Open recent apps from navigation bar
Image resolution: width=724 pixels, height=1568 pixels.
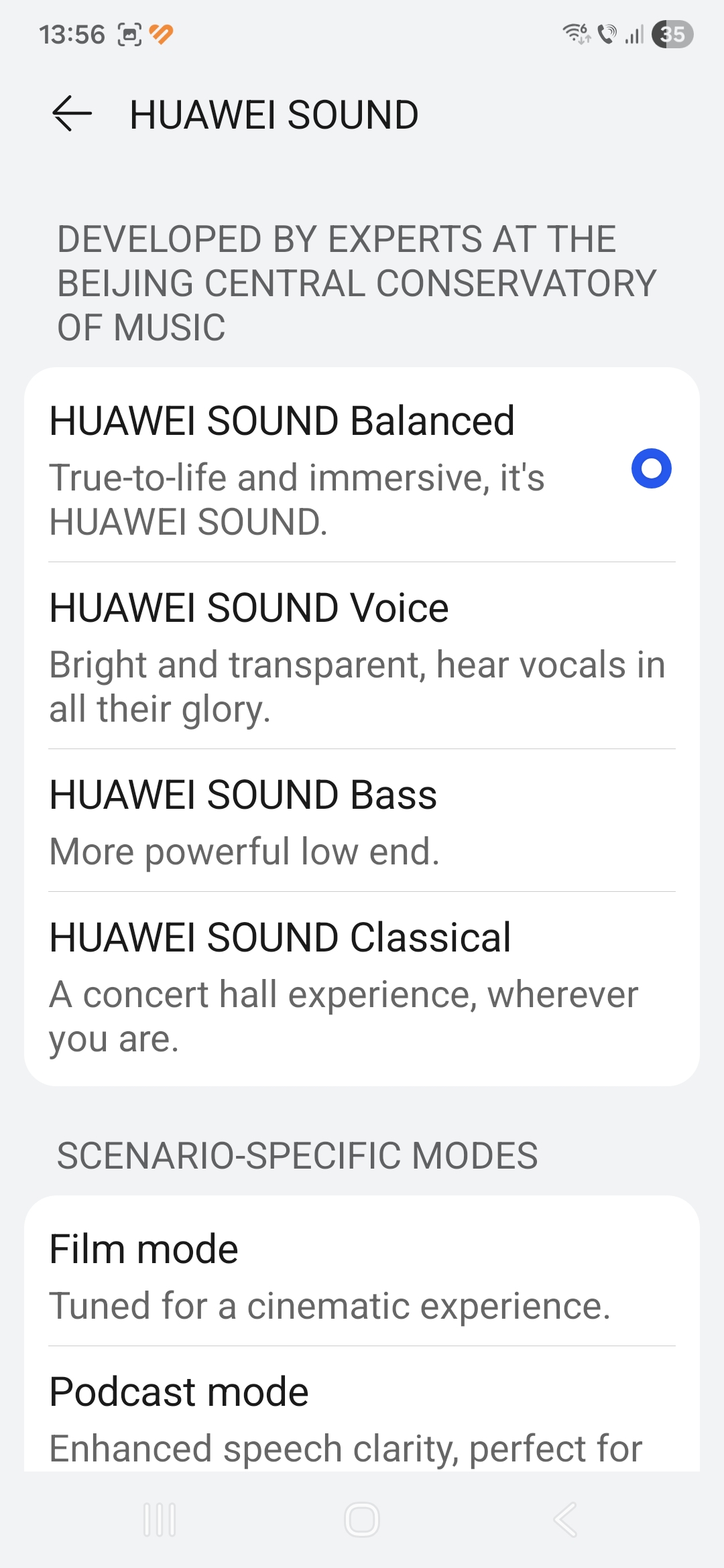(x=160, y=1519)
